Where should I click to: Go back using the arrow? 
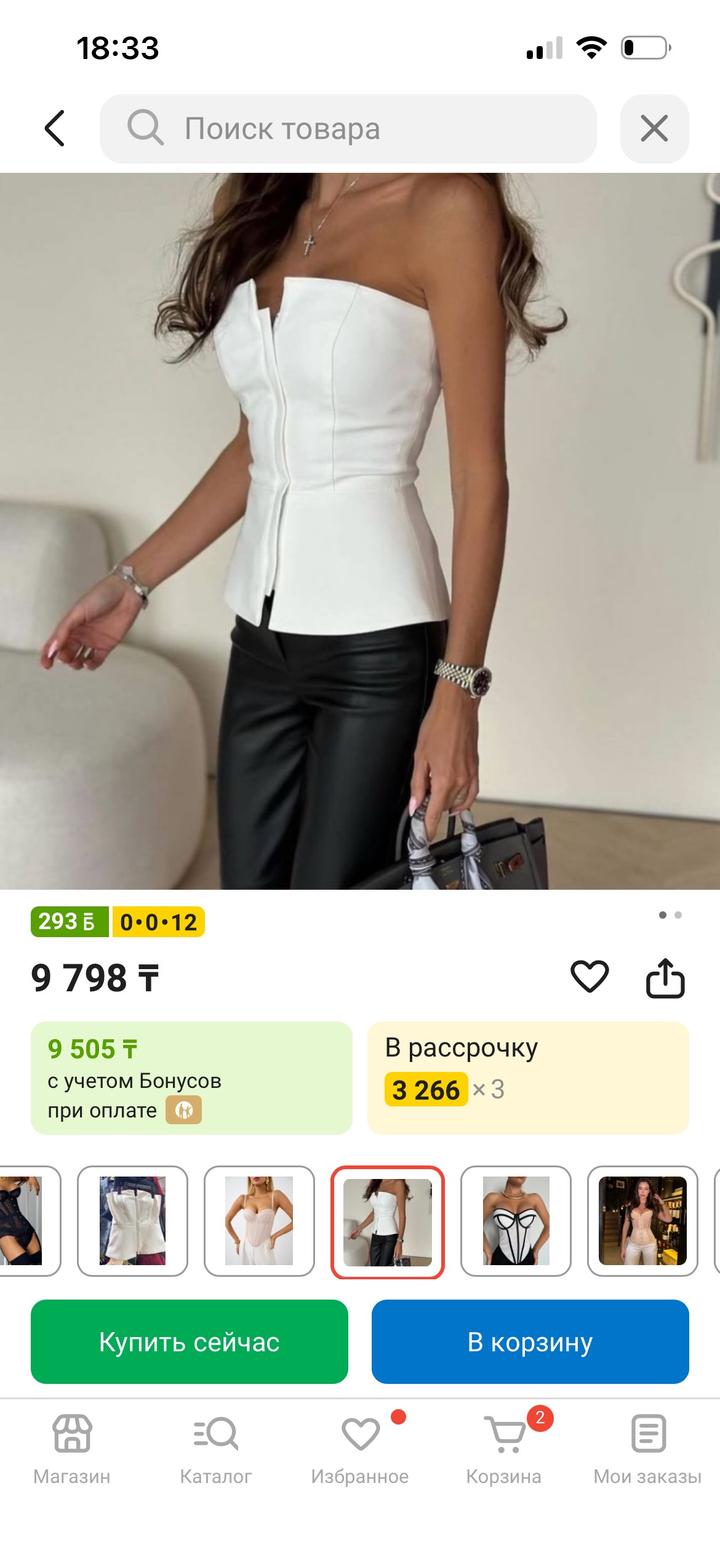click(54, 129)
